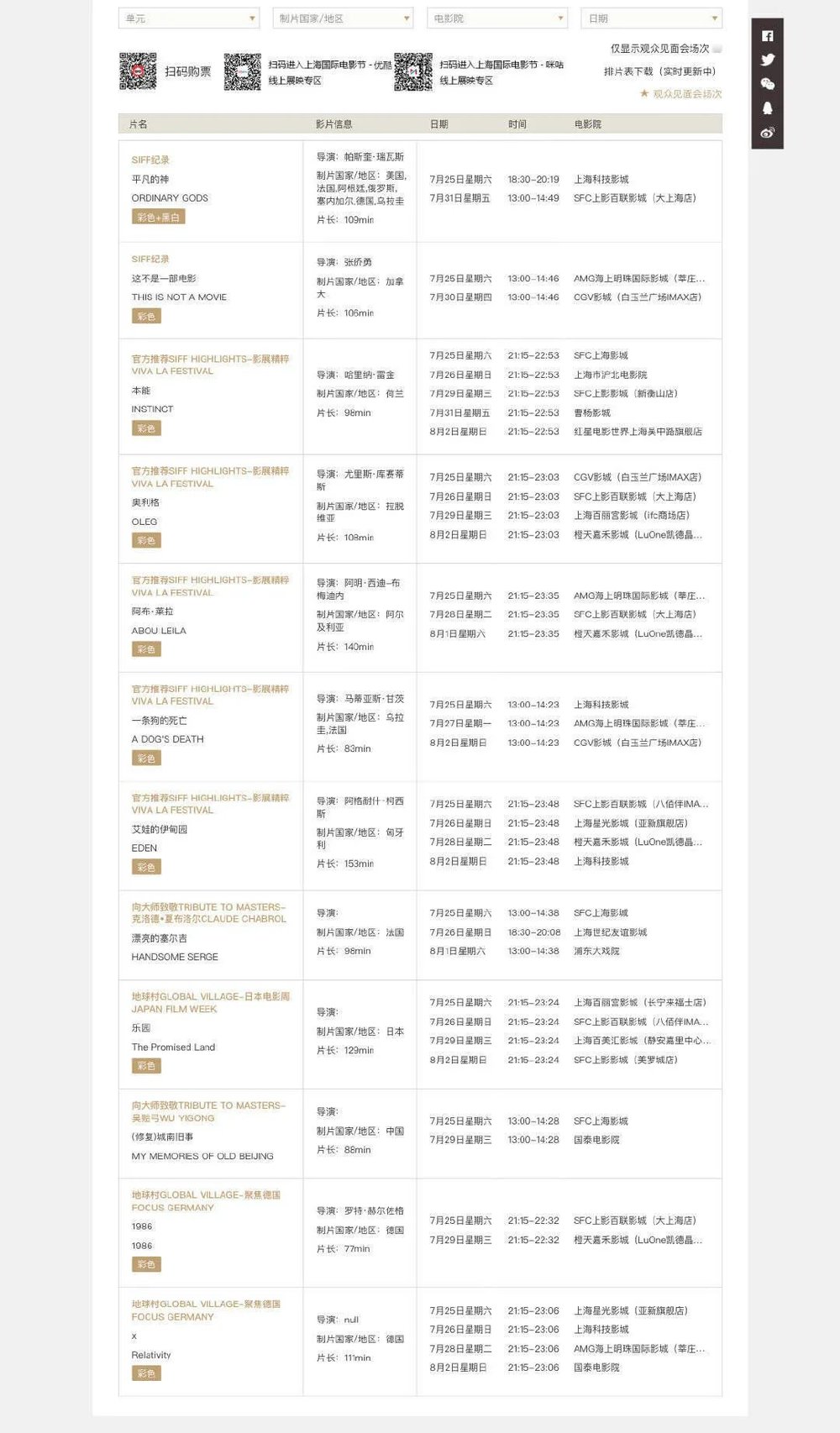Click the 日期 column header

[440, 123]
